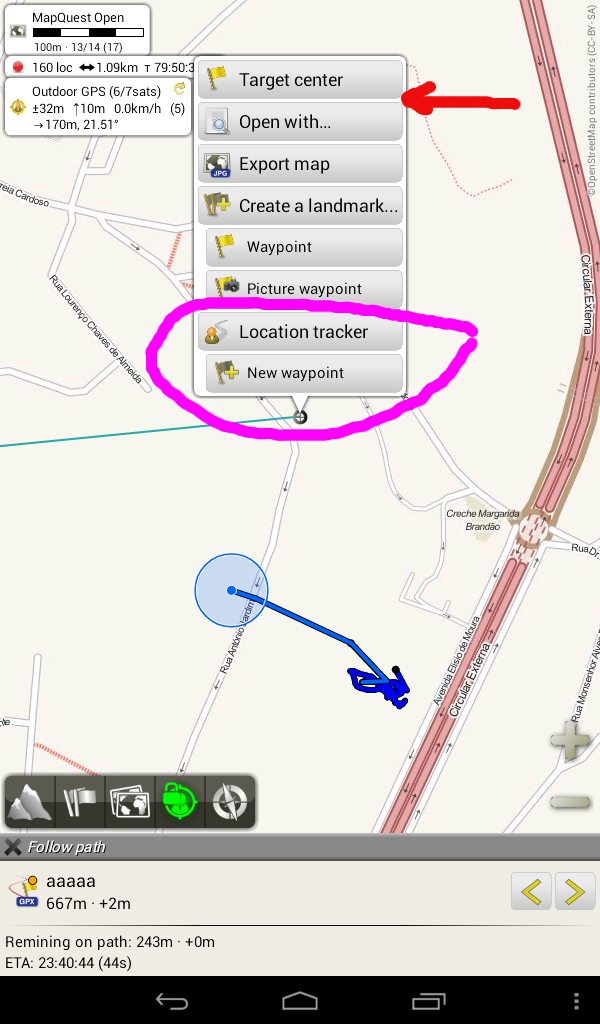The image size is (600, 1024).
Task: Toggle the green GPS lock button
Action: coord(180,802)
